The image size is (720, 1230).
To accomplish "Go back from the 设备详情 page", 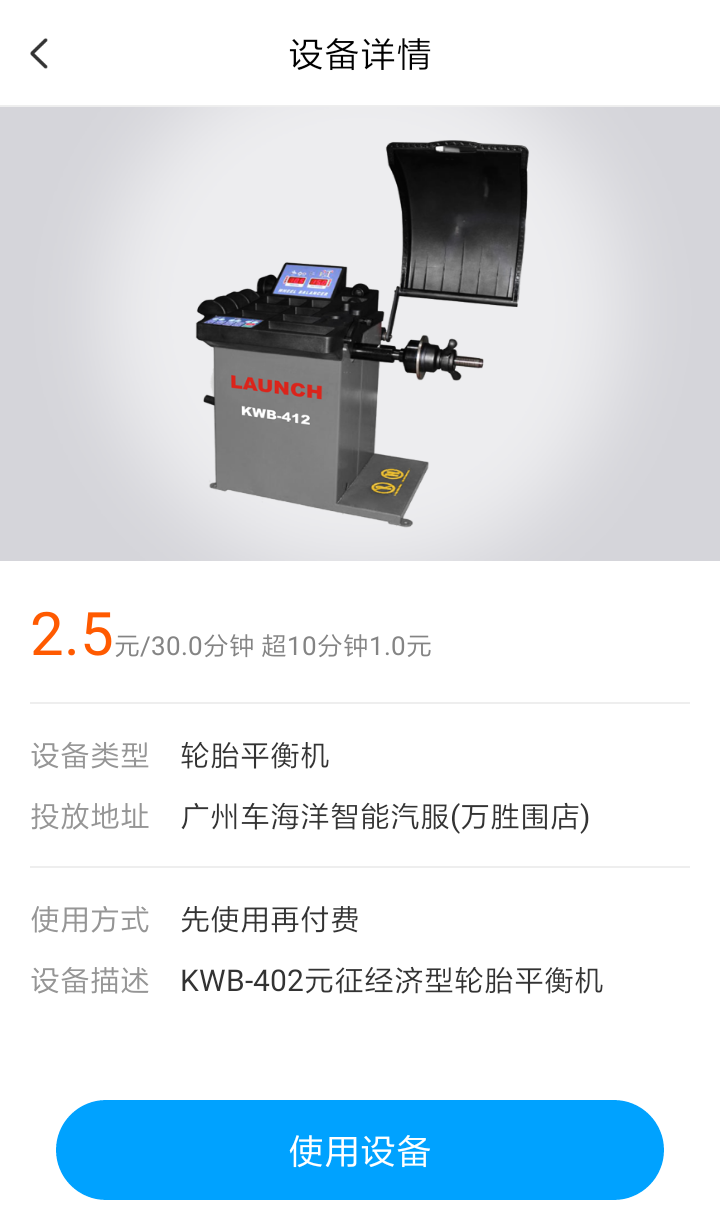I will (39, 53).
